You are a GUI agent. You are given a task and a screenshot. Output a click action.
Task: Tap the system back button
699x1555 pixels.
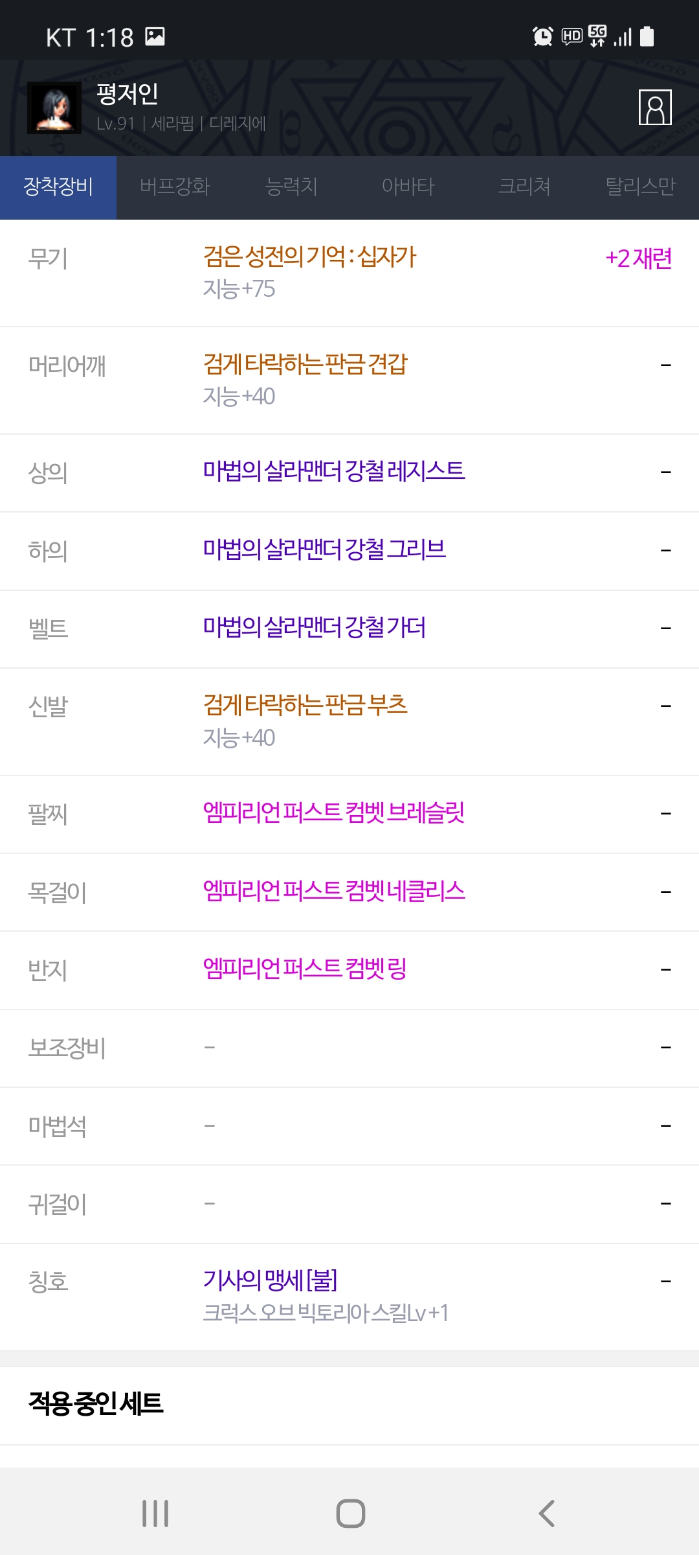tap(546, 1513)
